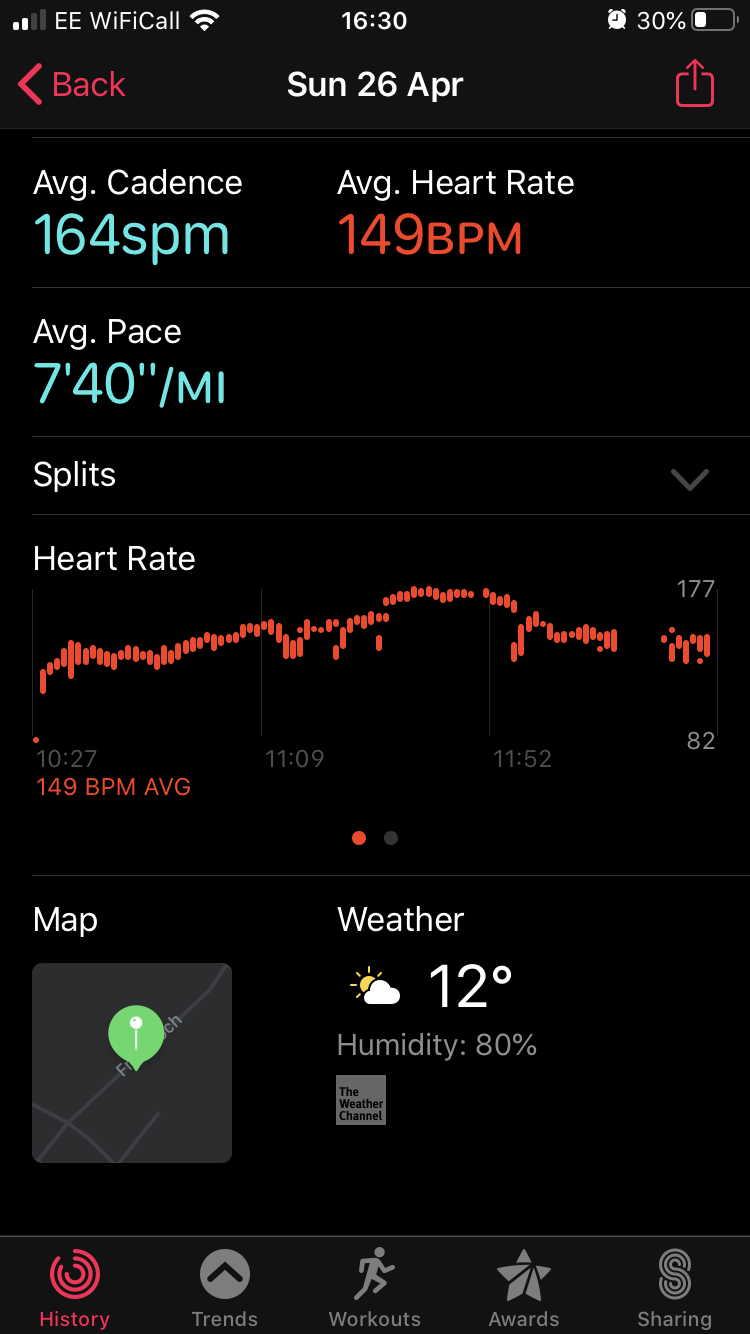Image resolution: width=750 pixels, height=1334 pixels.
Task: Open the workout route map
Action: 132,1062
